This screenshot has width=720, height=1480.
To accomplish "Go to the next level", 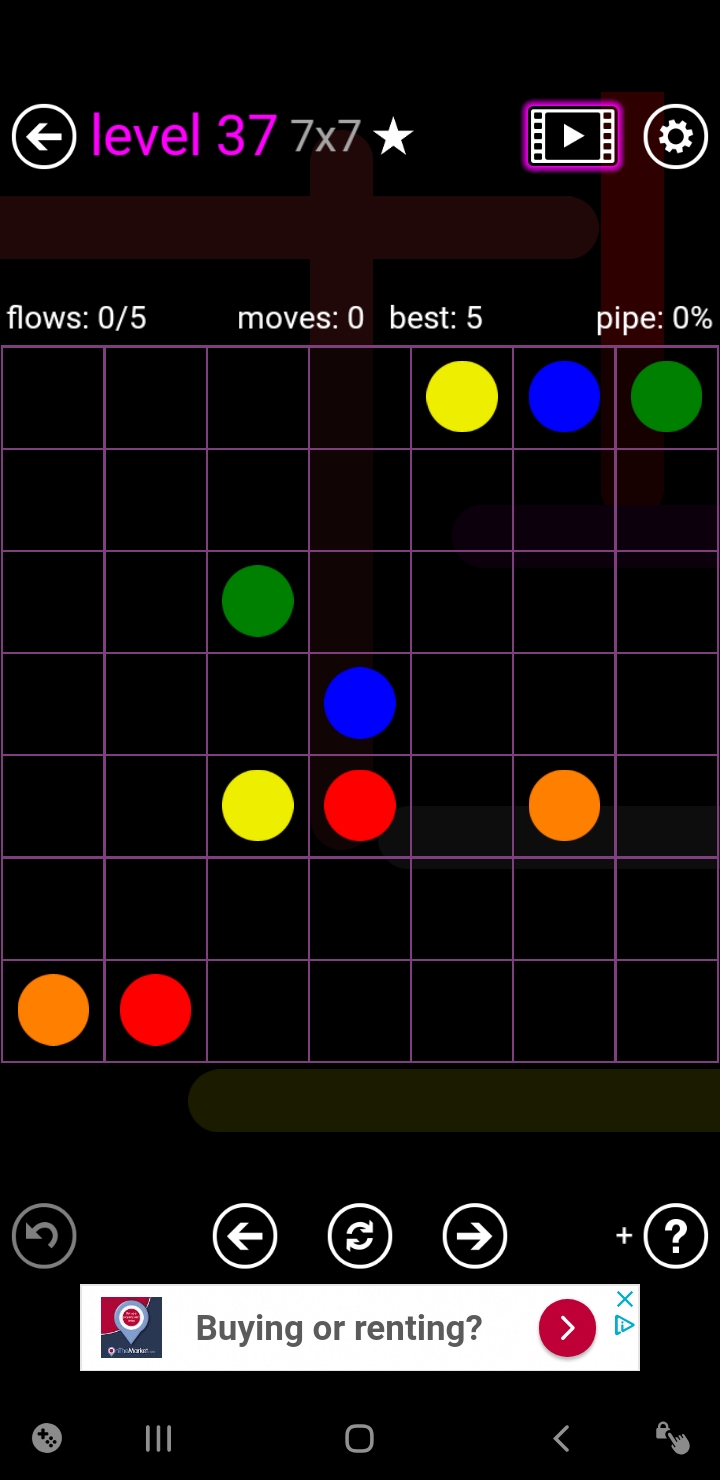I will tap(475, 1236).
